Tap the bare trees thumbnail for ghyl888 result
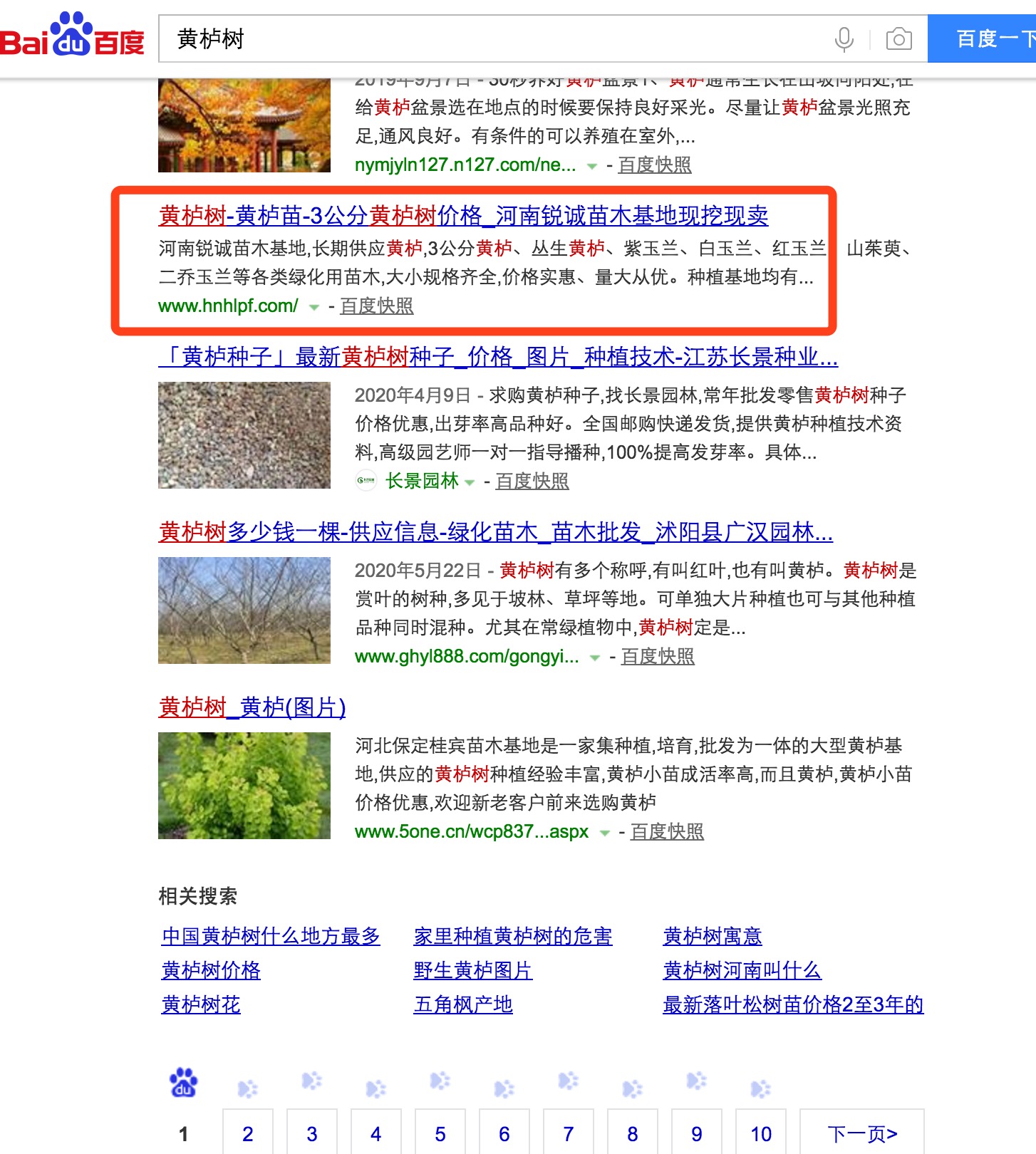This screenshot has width=1036, height=1154. 244,610
